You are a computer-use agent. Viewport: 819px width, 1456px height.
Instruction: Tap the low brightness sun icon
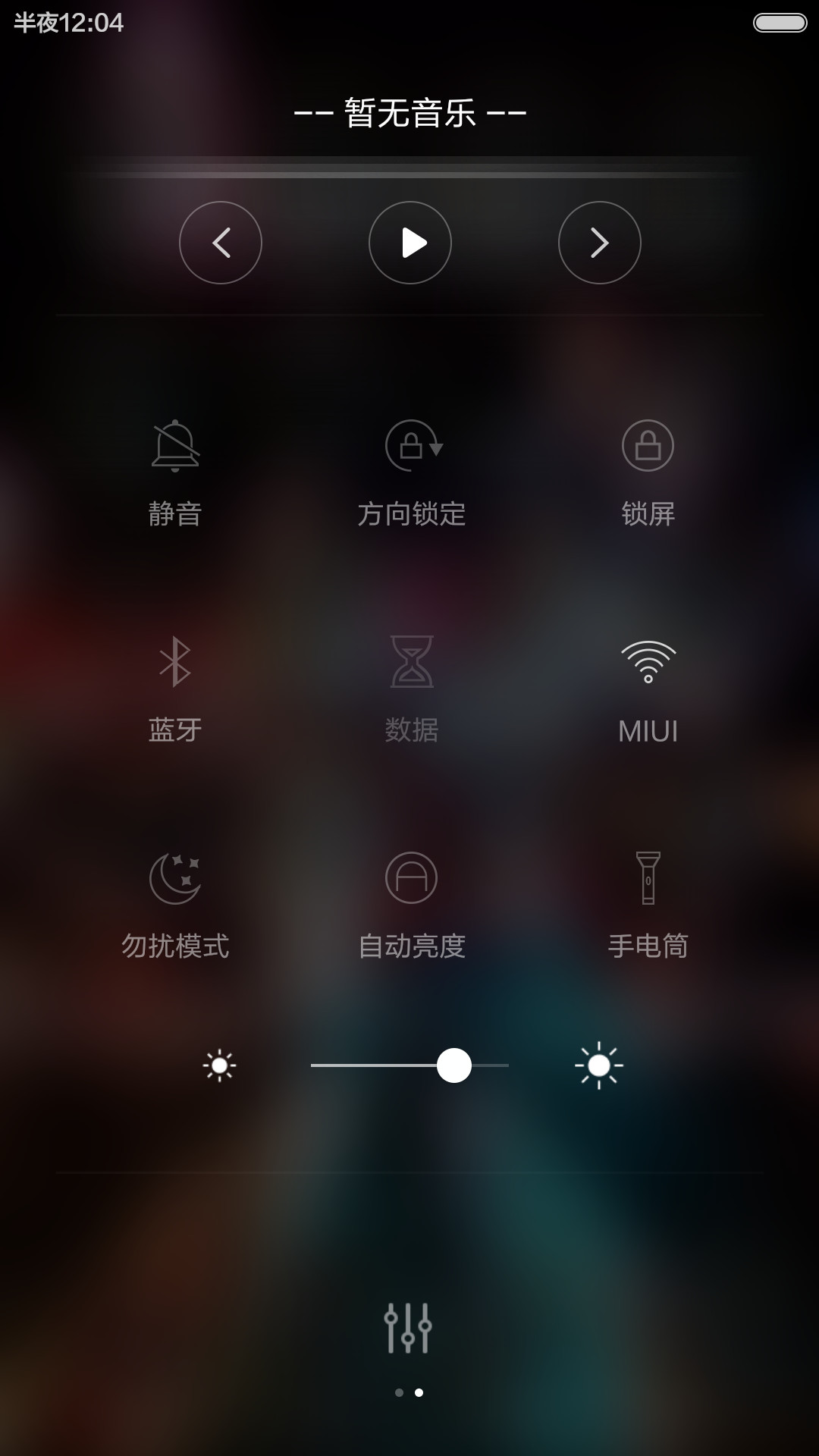click(x=220, y=1065)
